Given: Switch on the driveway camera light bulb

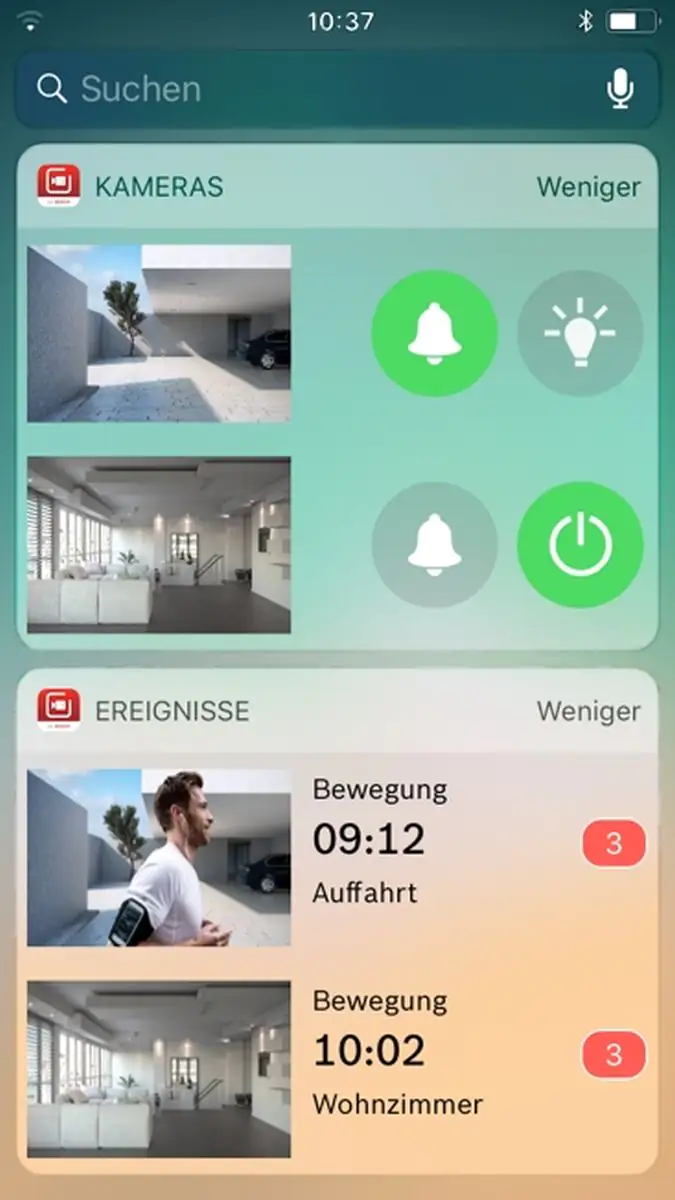Looking at the screenshot, I should [580, 333].
